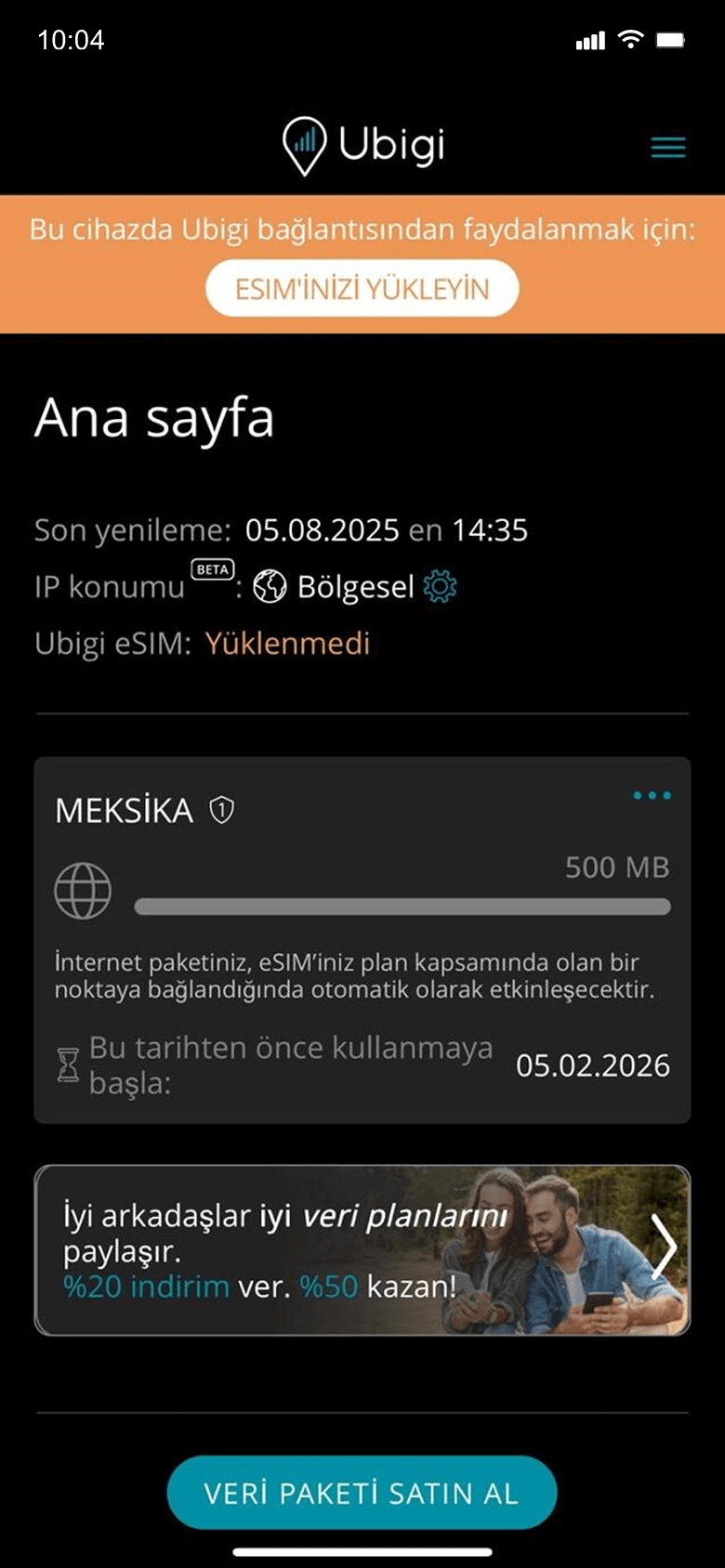
Task: Tap the usage start date 05.02.2026
Action: (x=594, y=1065)
